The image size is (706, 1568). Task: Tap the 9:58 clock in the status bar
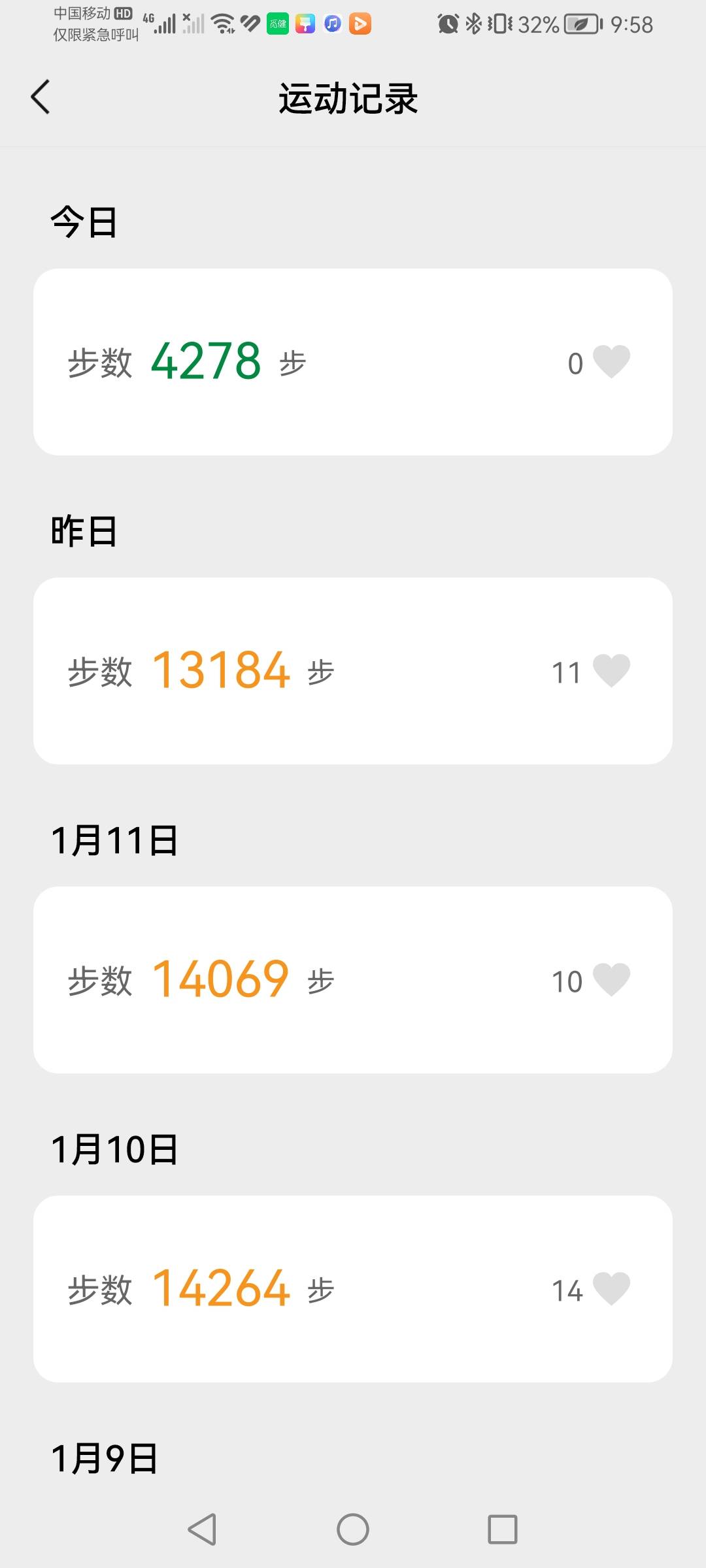[626, 24]
